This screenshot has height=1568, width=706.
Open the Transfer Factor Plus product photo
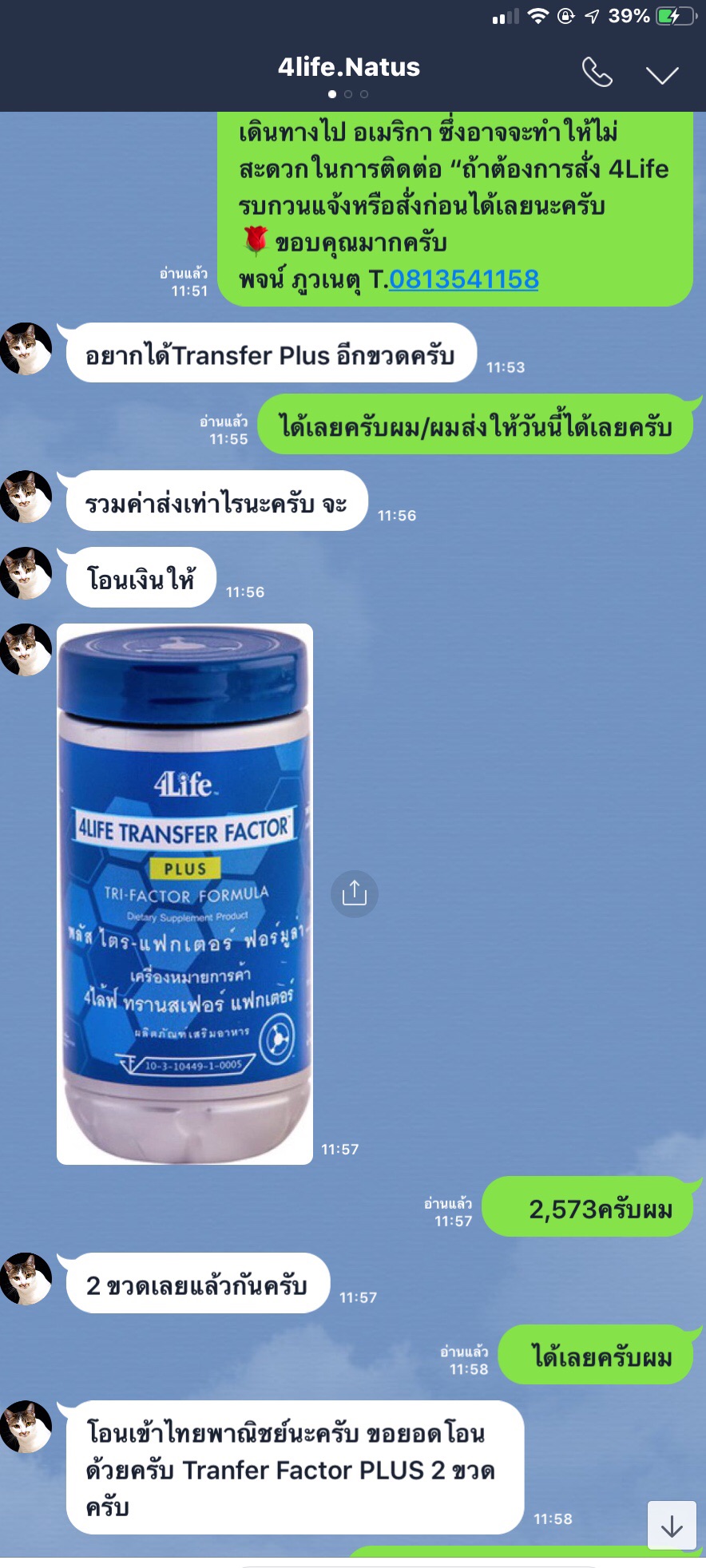[184, 893]
